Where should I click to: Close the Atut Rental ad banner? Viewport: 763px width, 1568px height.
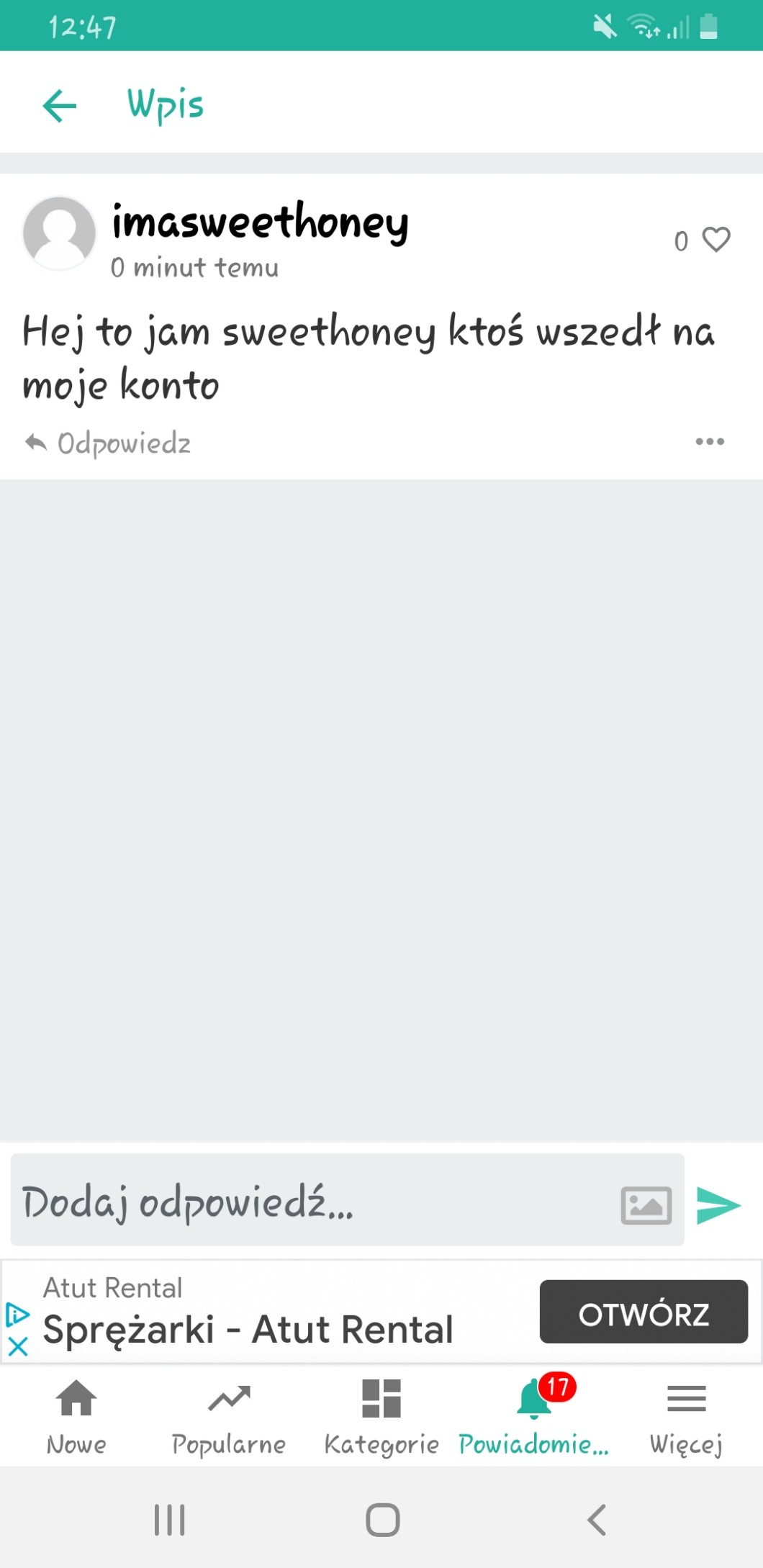pyautogui.click(x=18, y=1346)
